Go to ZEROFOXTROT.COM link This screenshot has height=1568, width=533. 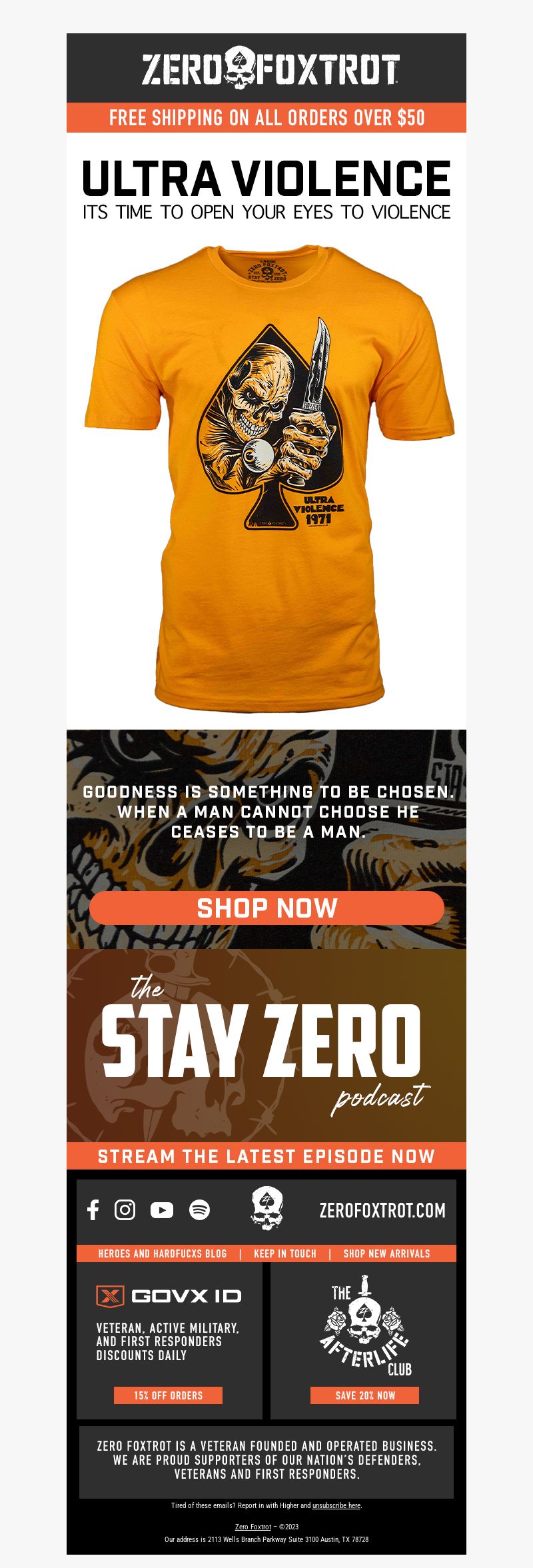coord(382,1211)
